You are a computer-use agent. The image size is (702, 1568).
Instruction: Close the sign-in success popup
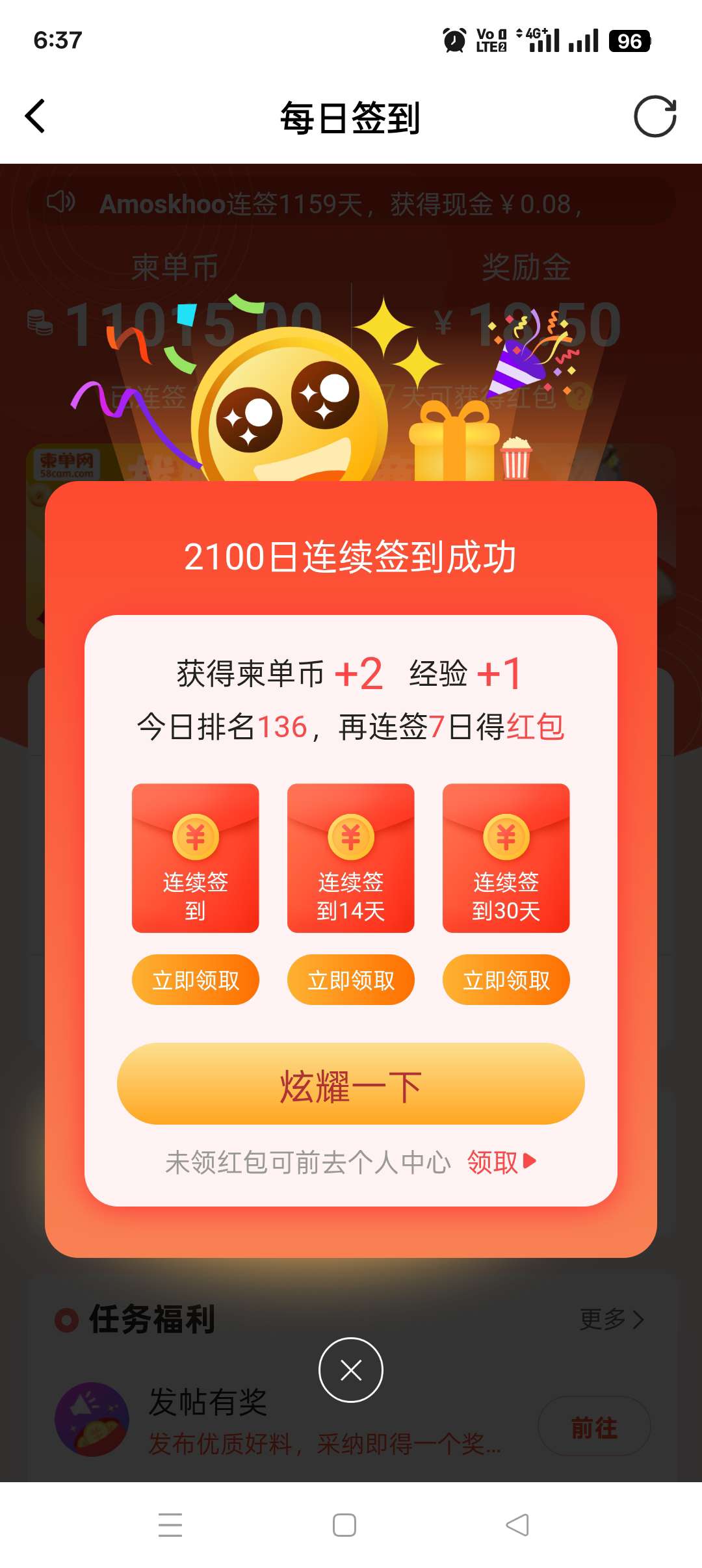350,1370
